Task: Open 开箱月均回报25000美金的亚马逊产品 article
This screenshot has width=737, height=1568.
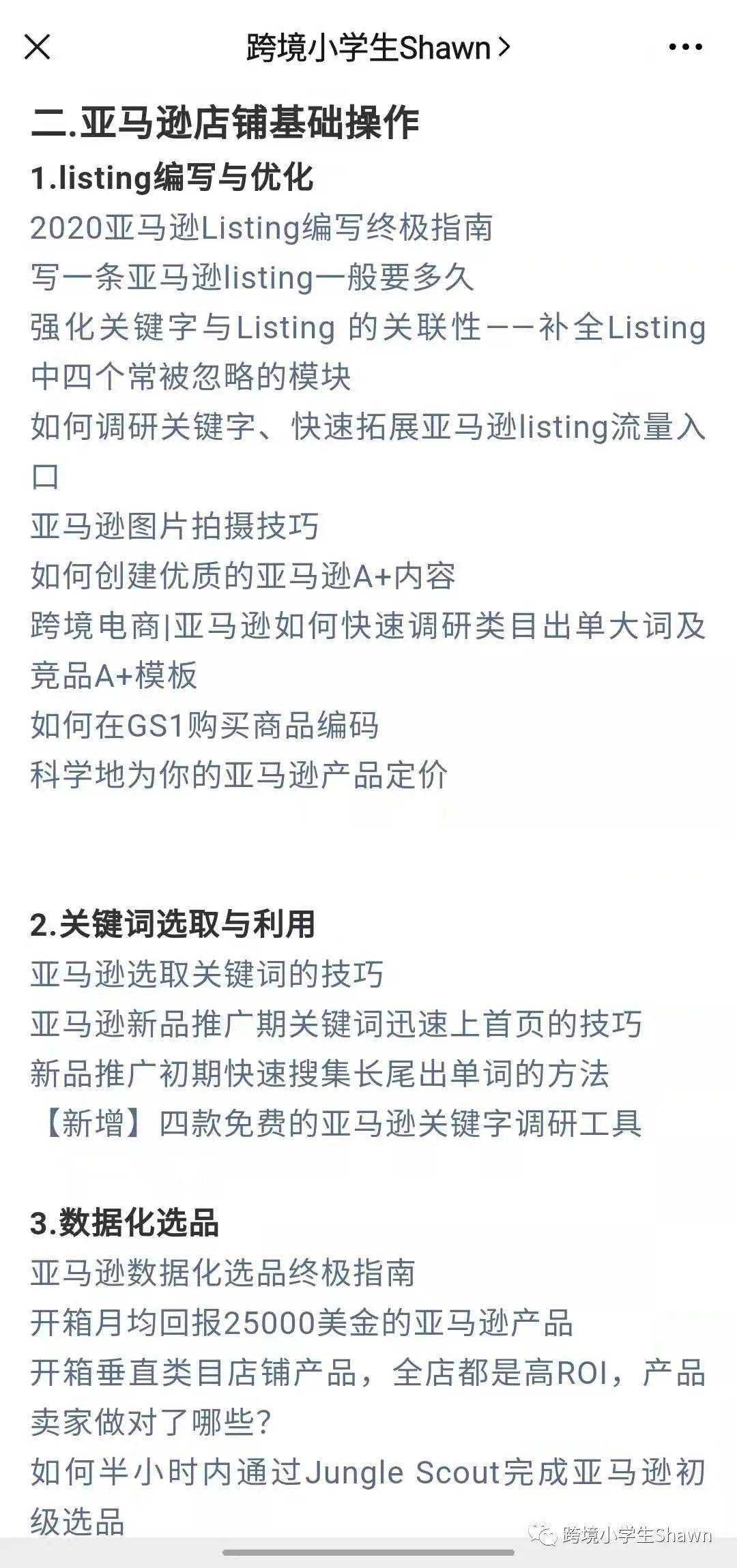Action: point(302,1323)
